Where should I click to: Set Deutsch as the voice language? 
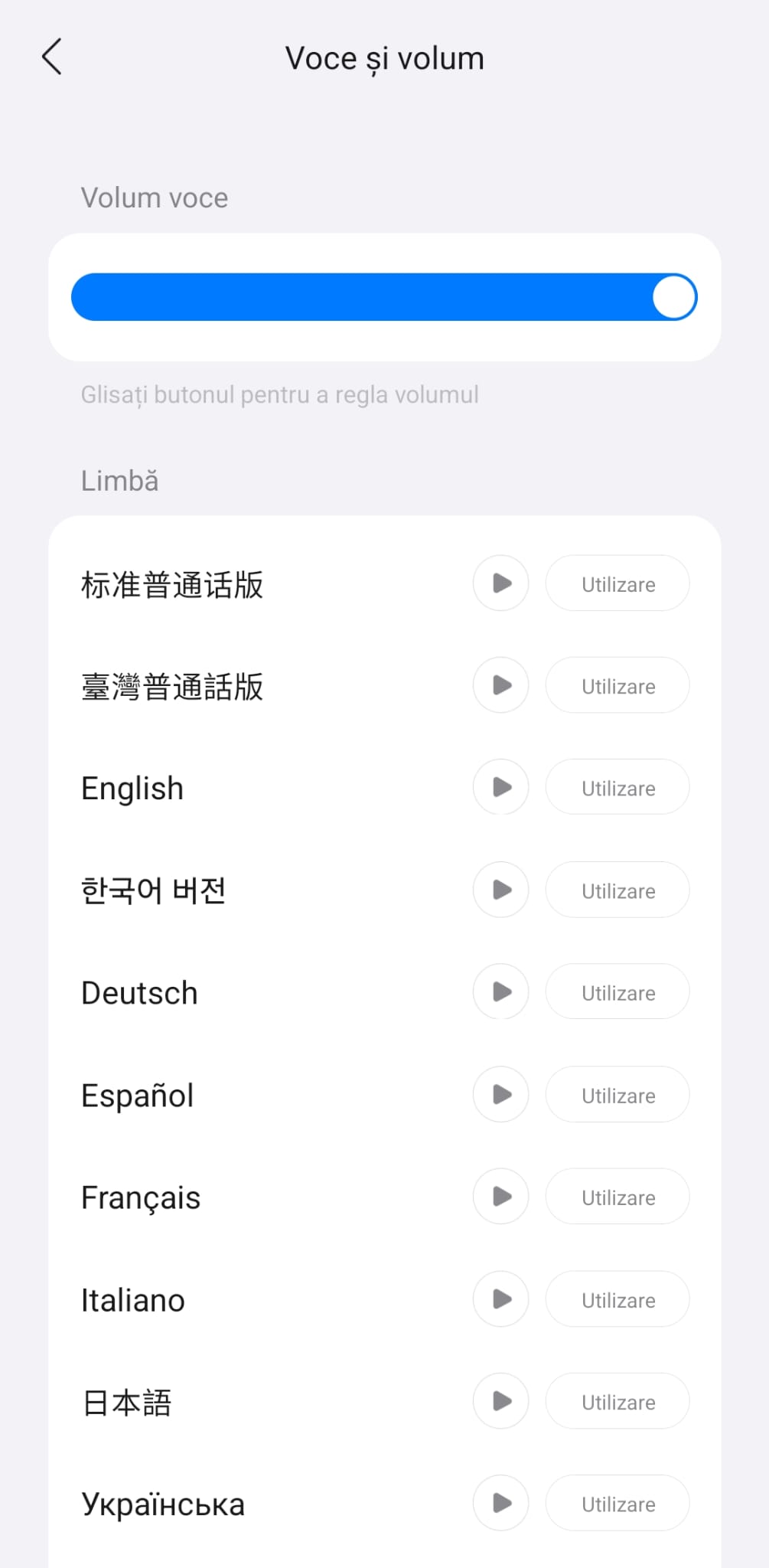[x=617, y=991]
